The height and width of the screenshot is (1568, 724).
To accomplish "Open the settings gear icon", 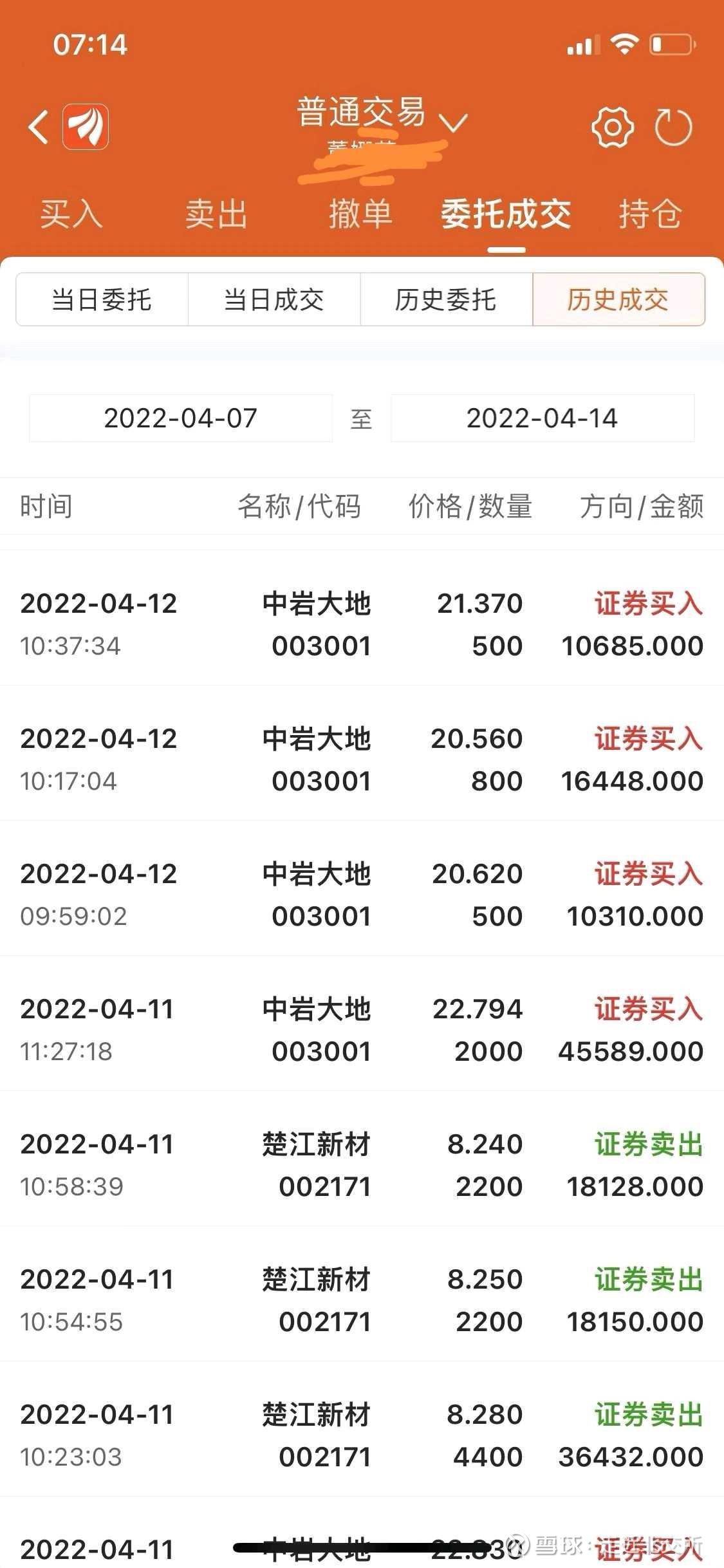I will [612, 127].
